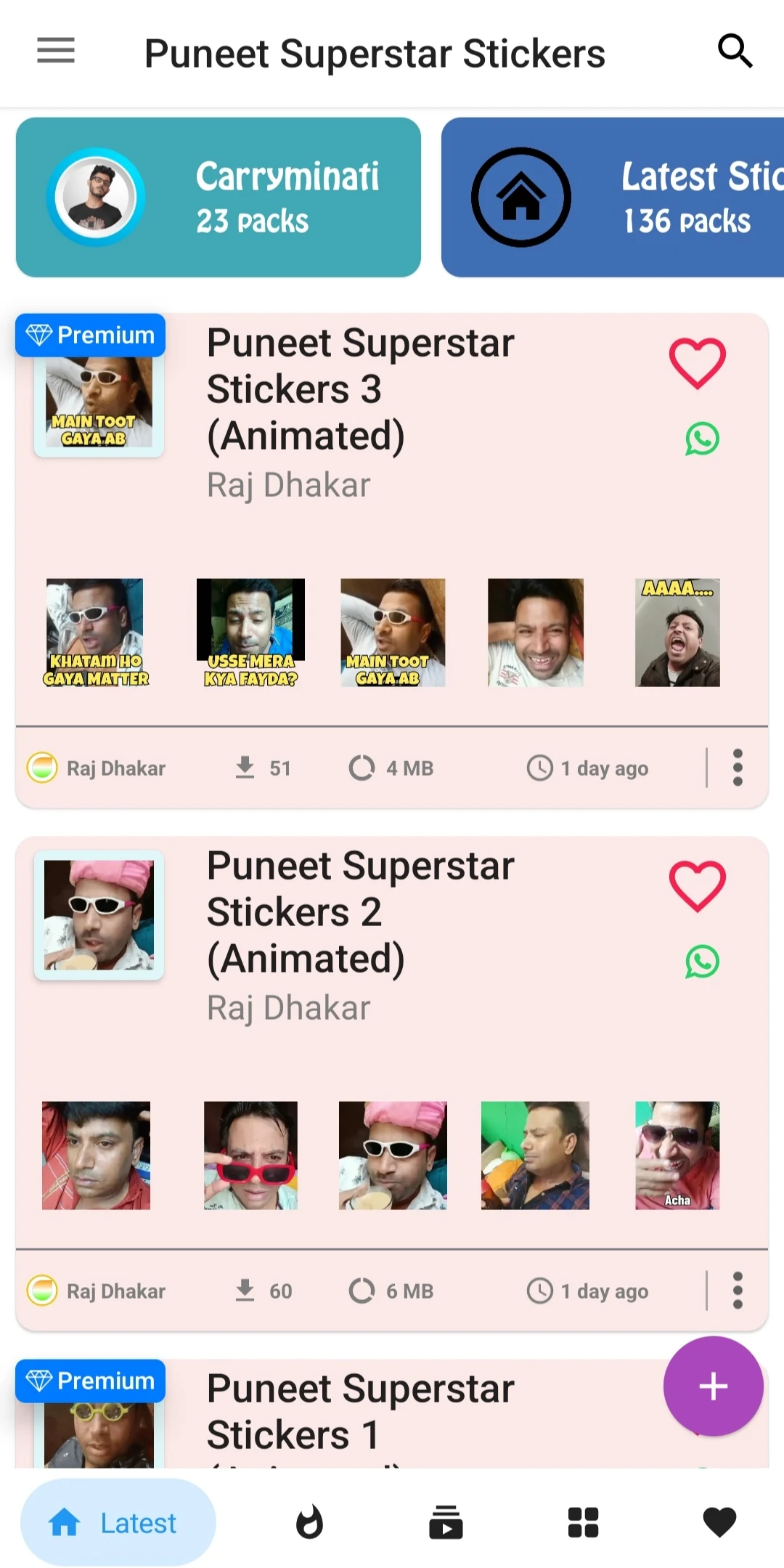Switch to the video collections tab
784x1568 pixels.
[x=446, y=1522]
